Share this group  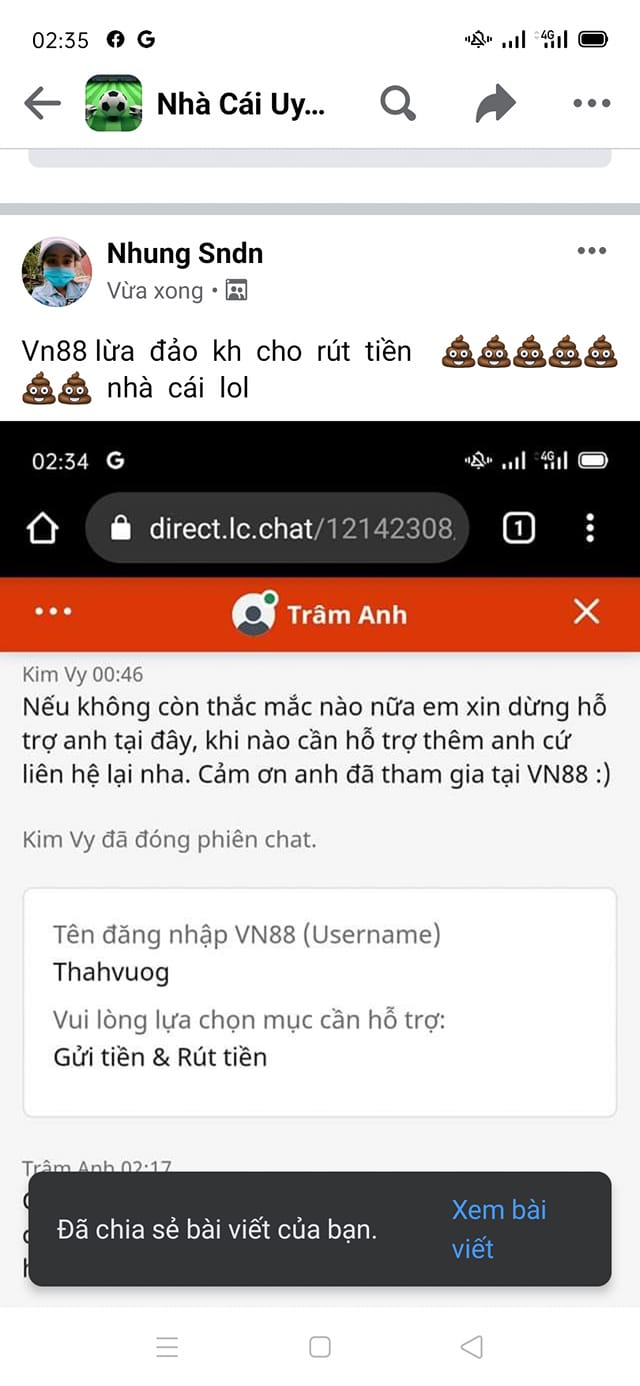point(495,103)
